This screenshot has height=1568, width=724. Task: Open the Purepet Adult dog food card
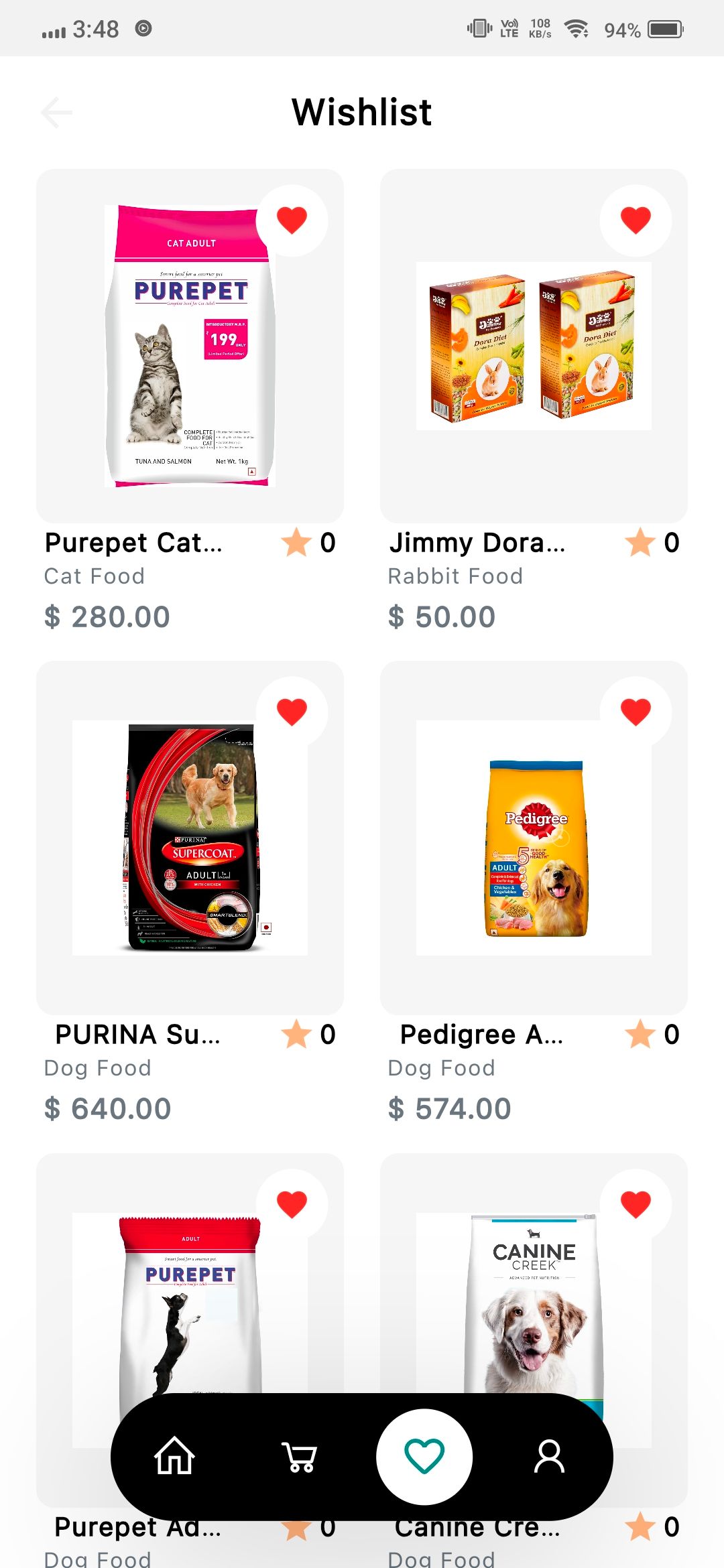tap(190, 1307)
